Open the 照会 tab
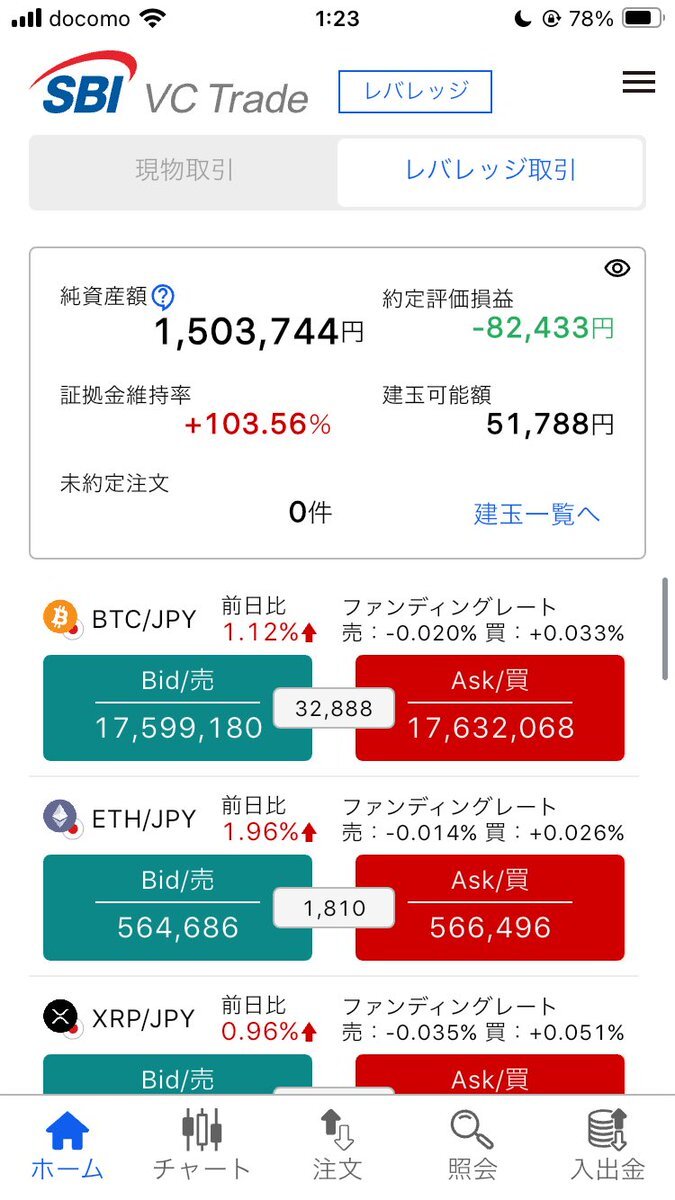Image resolution: width=675 pixels, height=1200 pixels. pos(472,1146)
